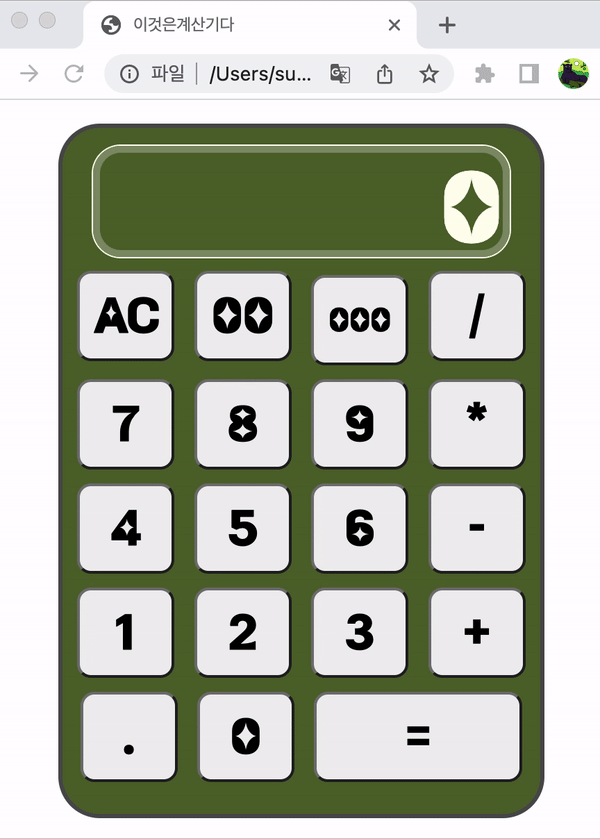Choose the multiply operator
The image size is (600, 839).
pos(477,424)
